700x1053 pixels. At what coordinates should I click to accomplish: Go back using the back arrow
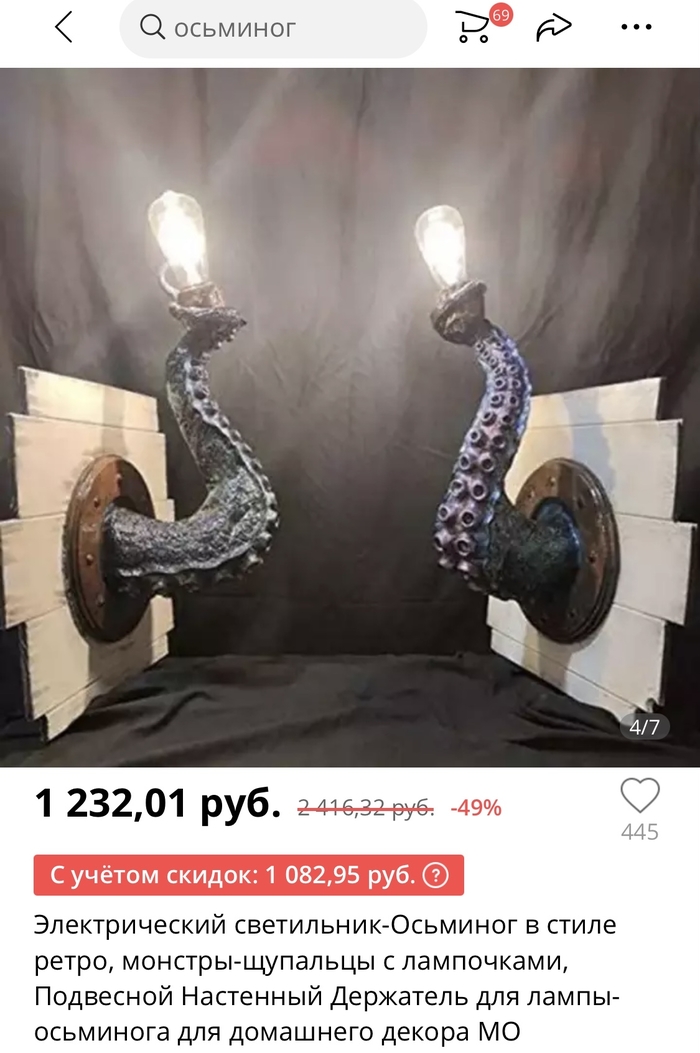click(64, 29)
